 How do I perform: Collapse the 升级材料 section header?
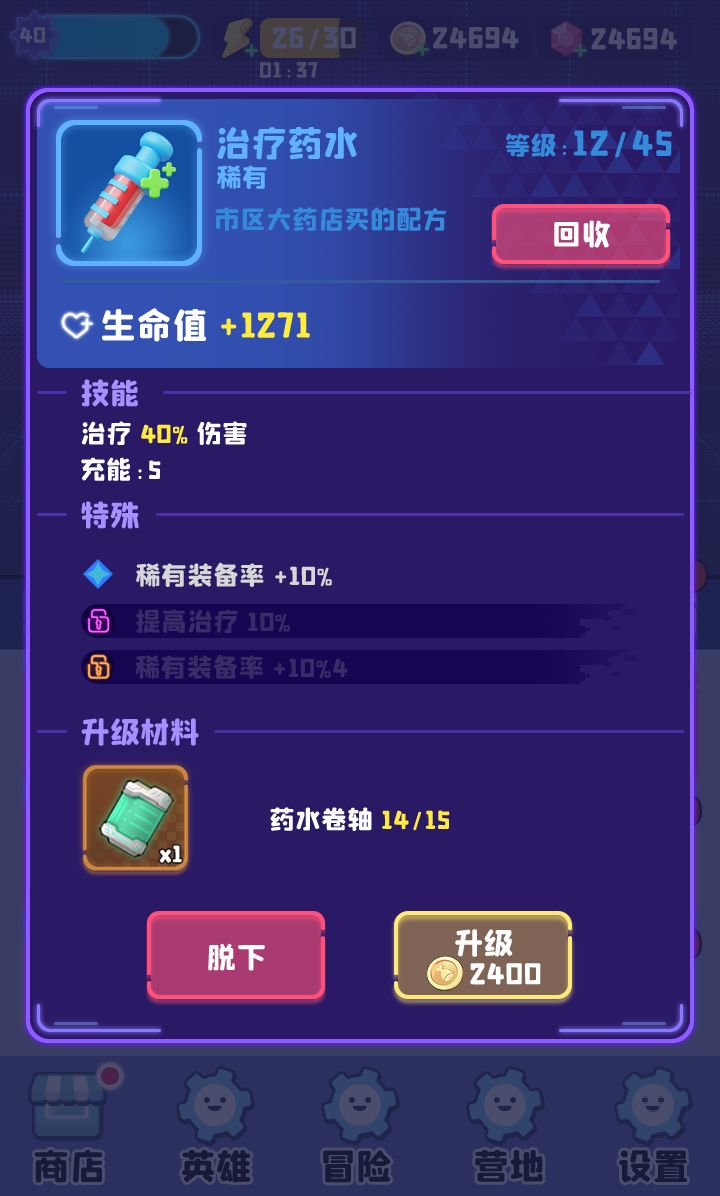pyautogui.click(x=138, y=732)
